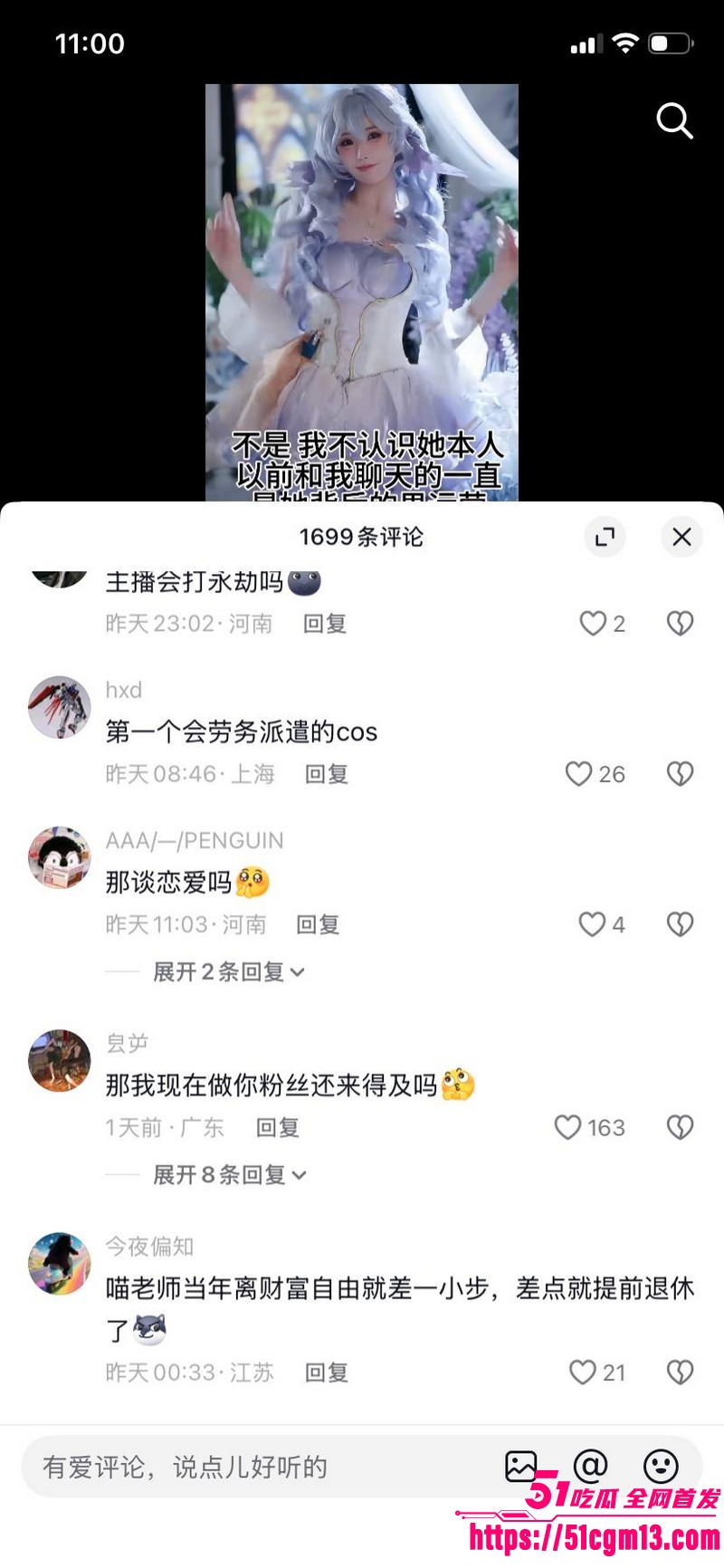Like the comment with 163 likes
Image resolution: width=724 pixels, height=1568 pixels.
coord(567,1128)
